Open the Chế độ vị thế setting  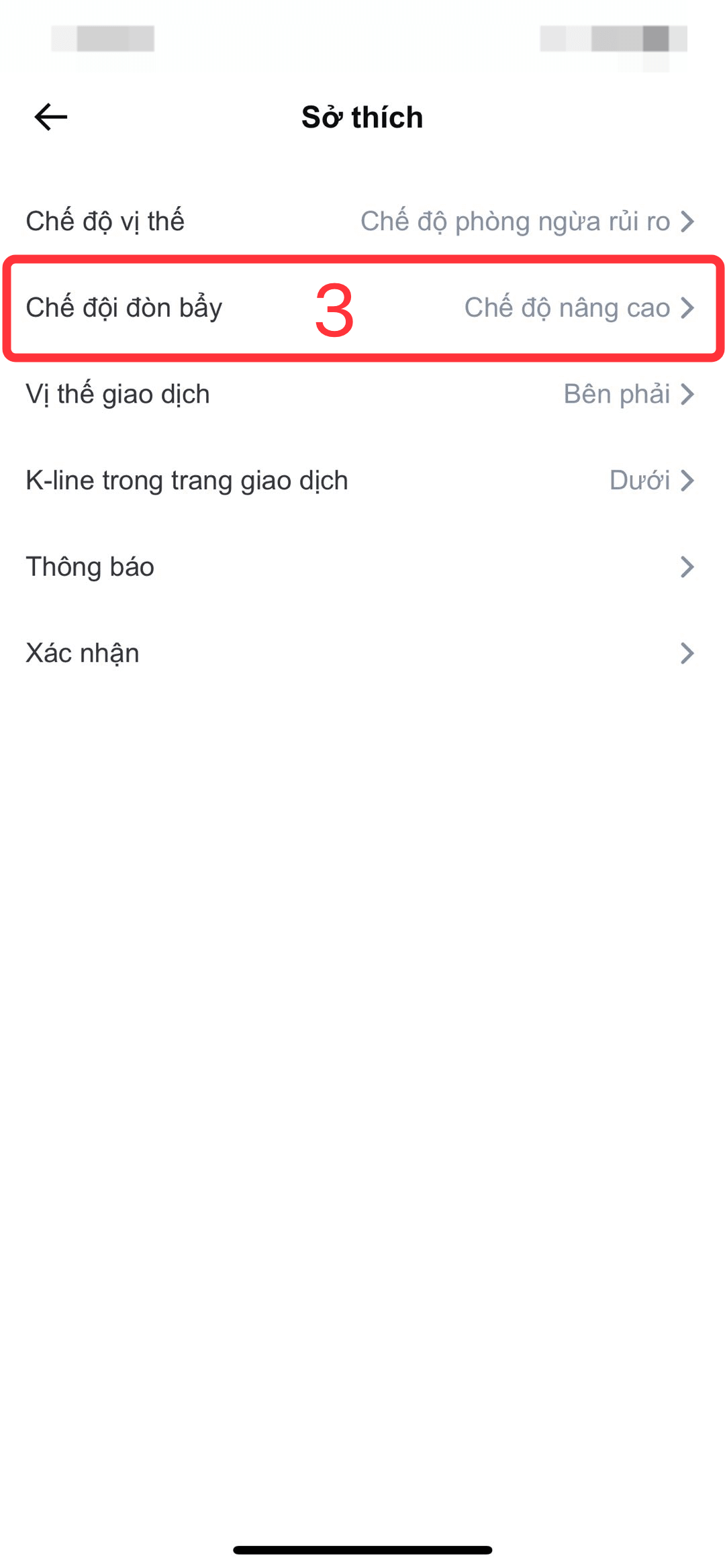click(362, 221)
